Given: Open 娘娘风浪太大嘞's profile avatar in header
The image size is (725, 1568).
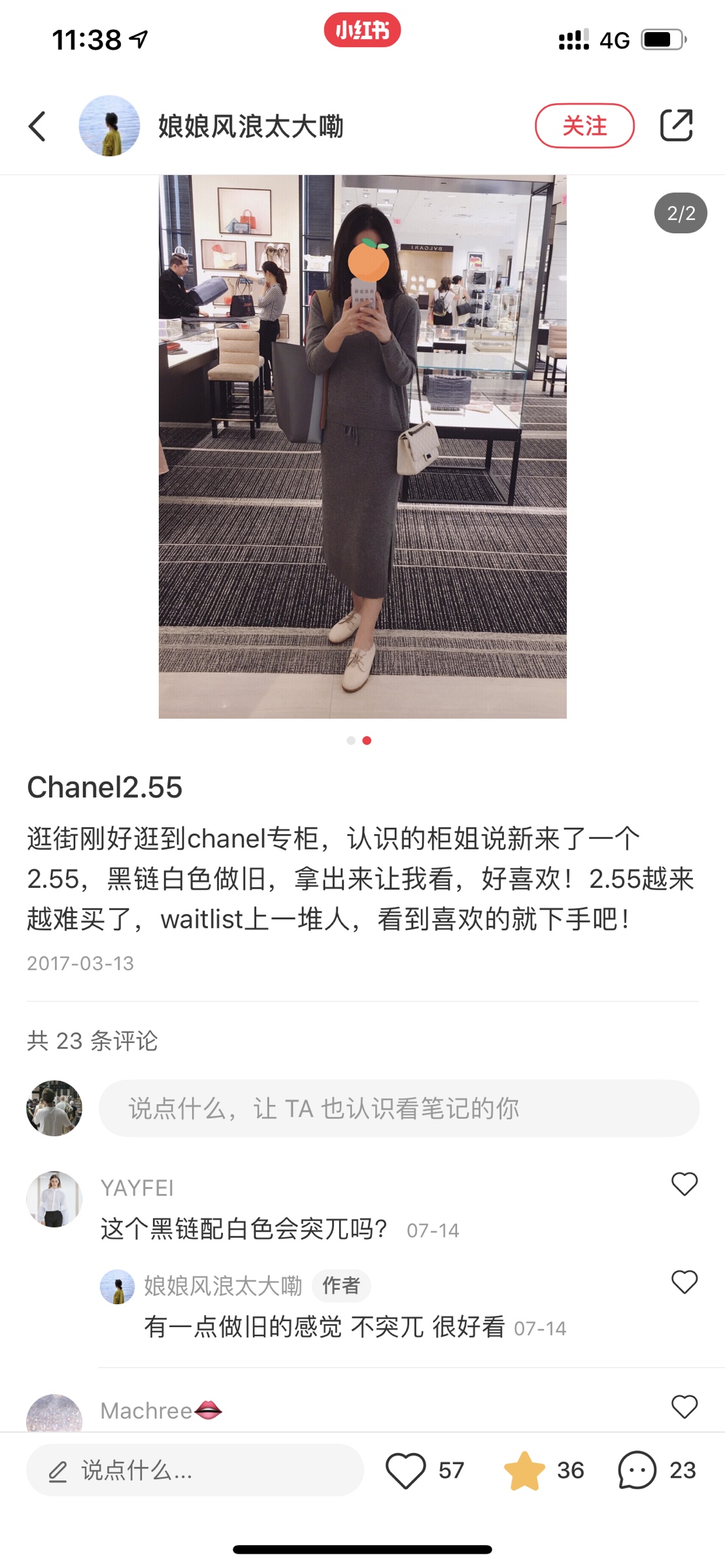Looking at the screenshot, I should [x=109, y=126].
